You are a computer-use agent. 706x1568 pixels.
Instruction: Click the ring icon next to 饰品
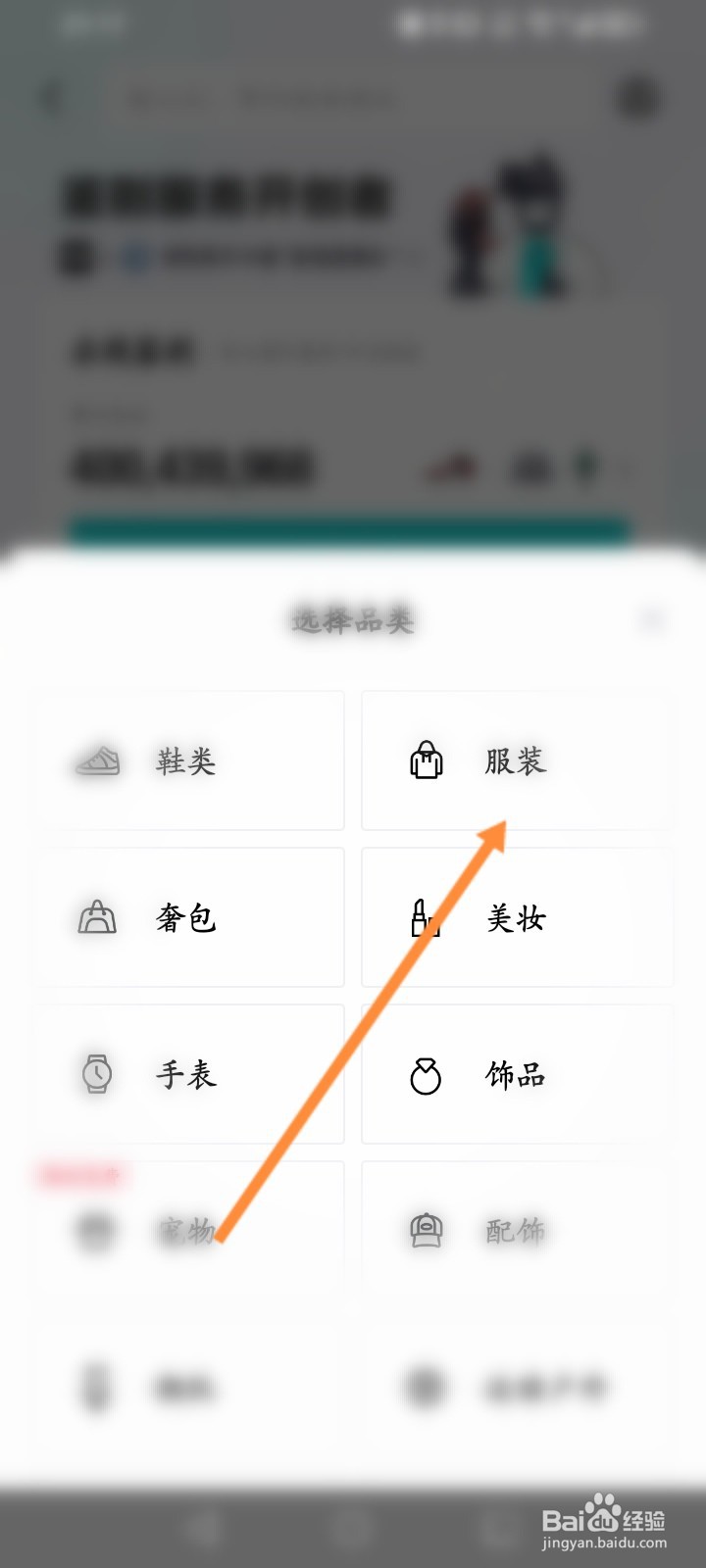426,1074
